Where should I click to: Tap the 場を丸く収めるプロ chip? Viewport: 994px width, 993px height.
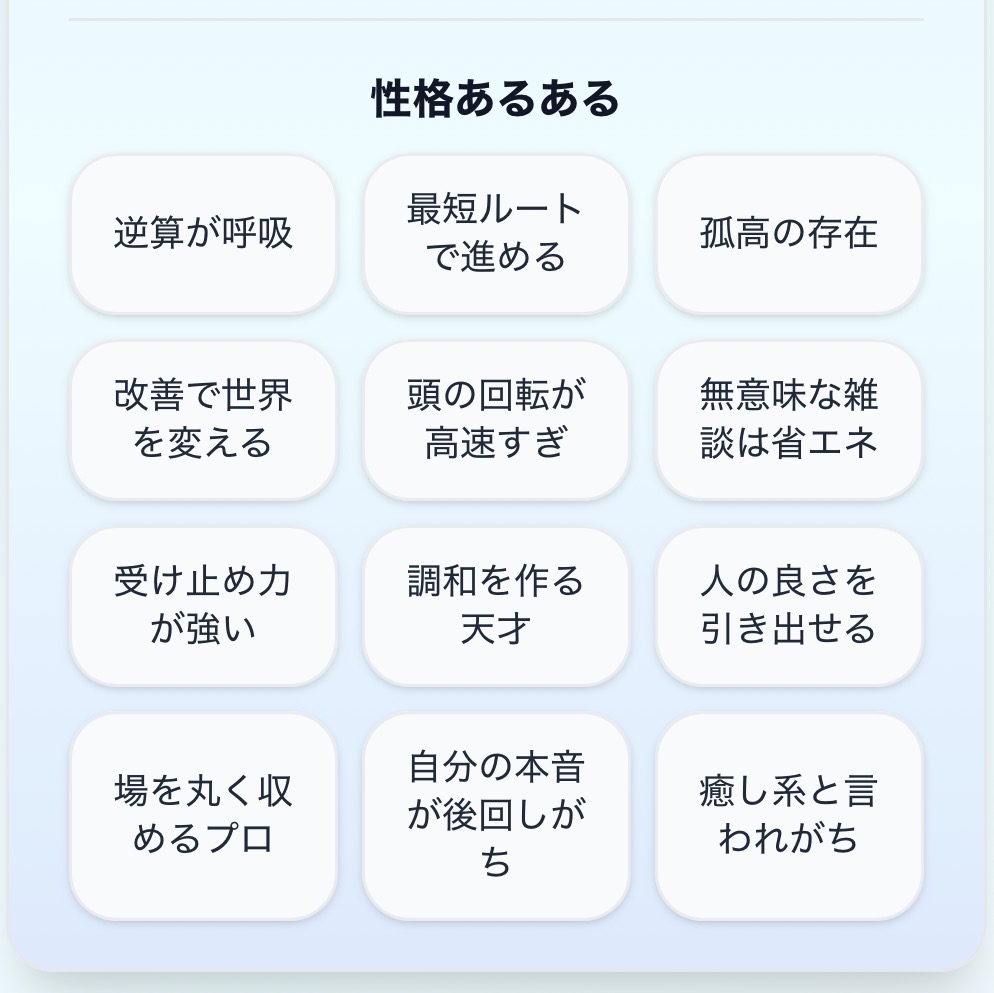pos(203,816)
